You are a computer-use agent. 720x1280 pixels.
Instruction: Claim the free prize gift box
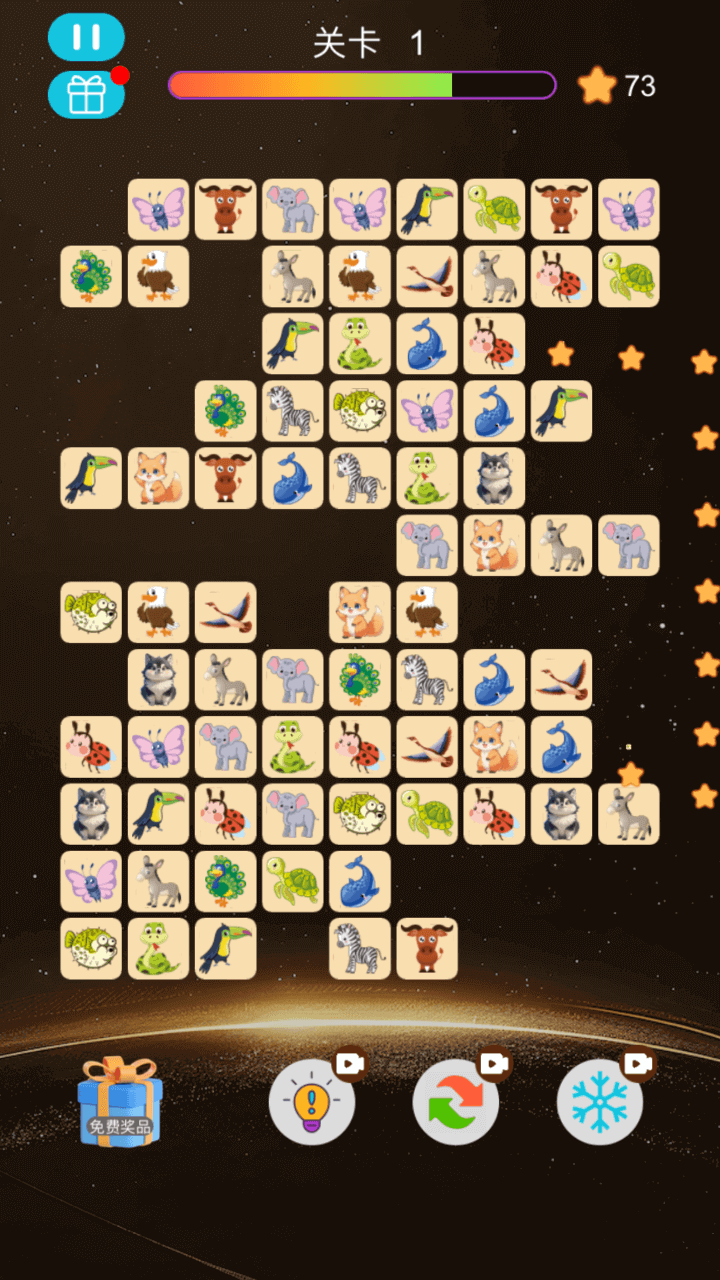tap(119, 1101)
